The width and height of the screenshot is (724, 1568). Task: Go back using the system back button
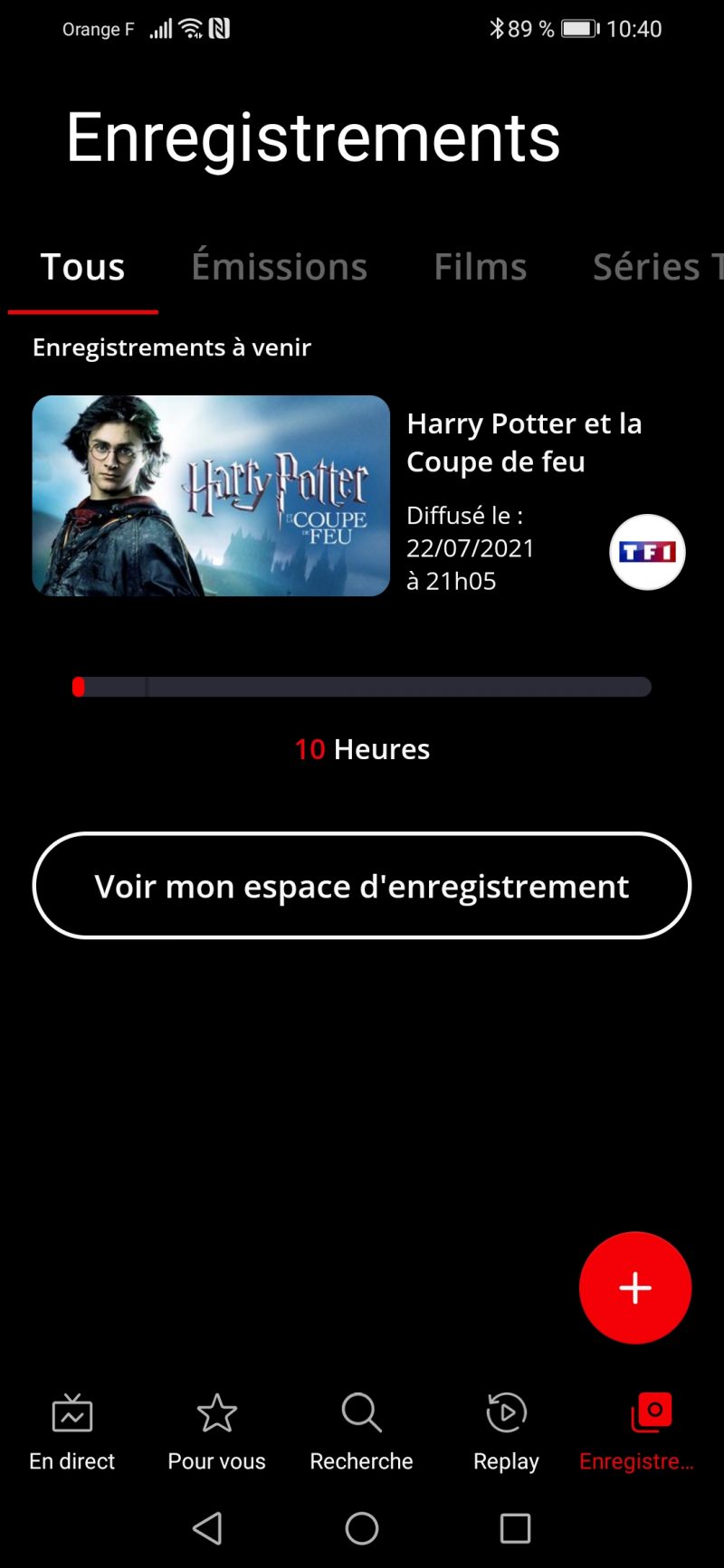pyautogui.click(x=208, y=1528)
